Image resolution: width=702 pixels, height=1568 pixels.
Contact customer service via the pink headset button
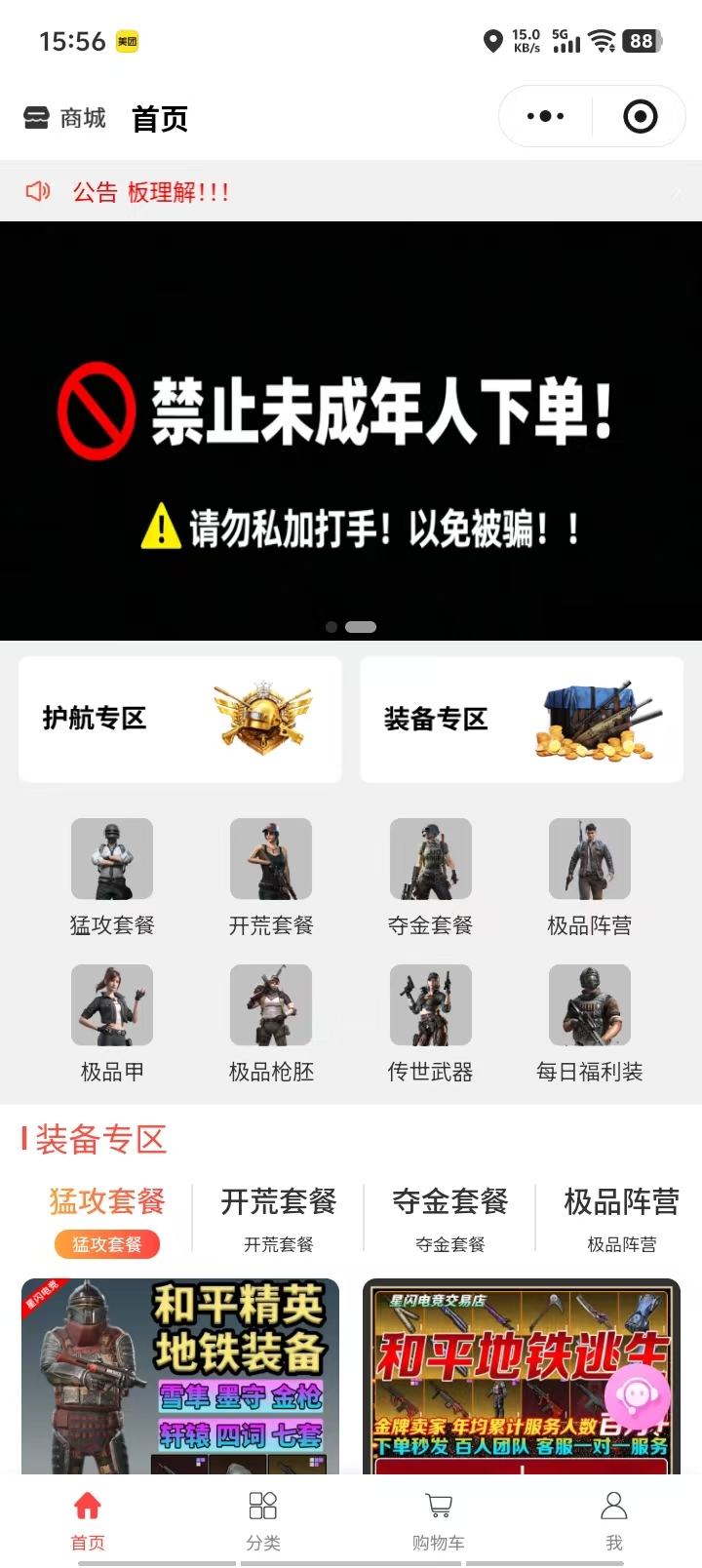pos(638,1396)
